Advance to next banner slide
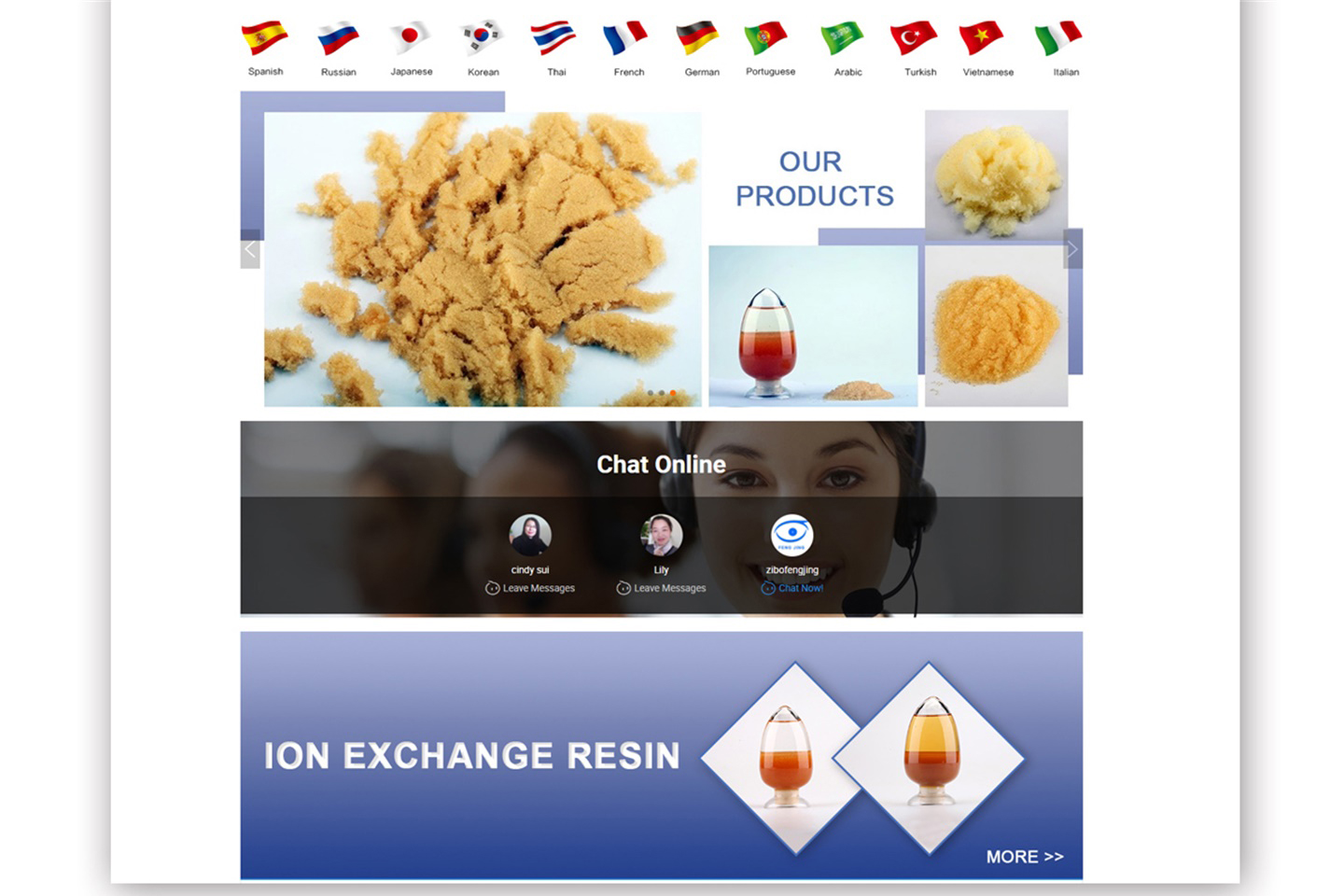This screenshot has width=1344, height=896. tap(1072, 249)
